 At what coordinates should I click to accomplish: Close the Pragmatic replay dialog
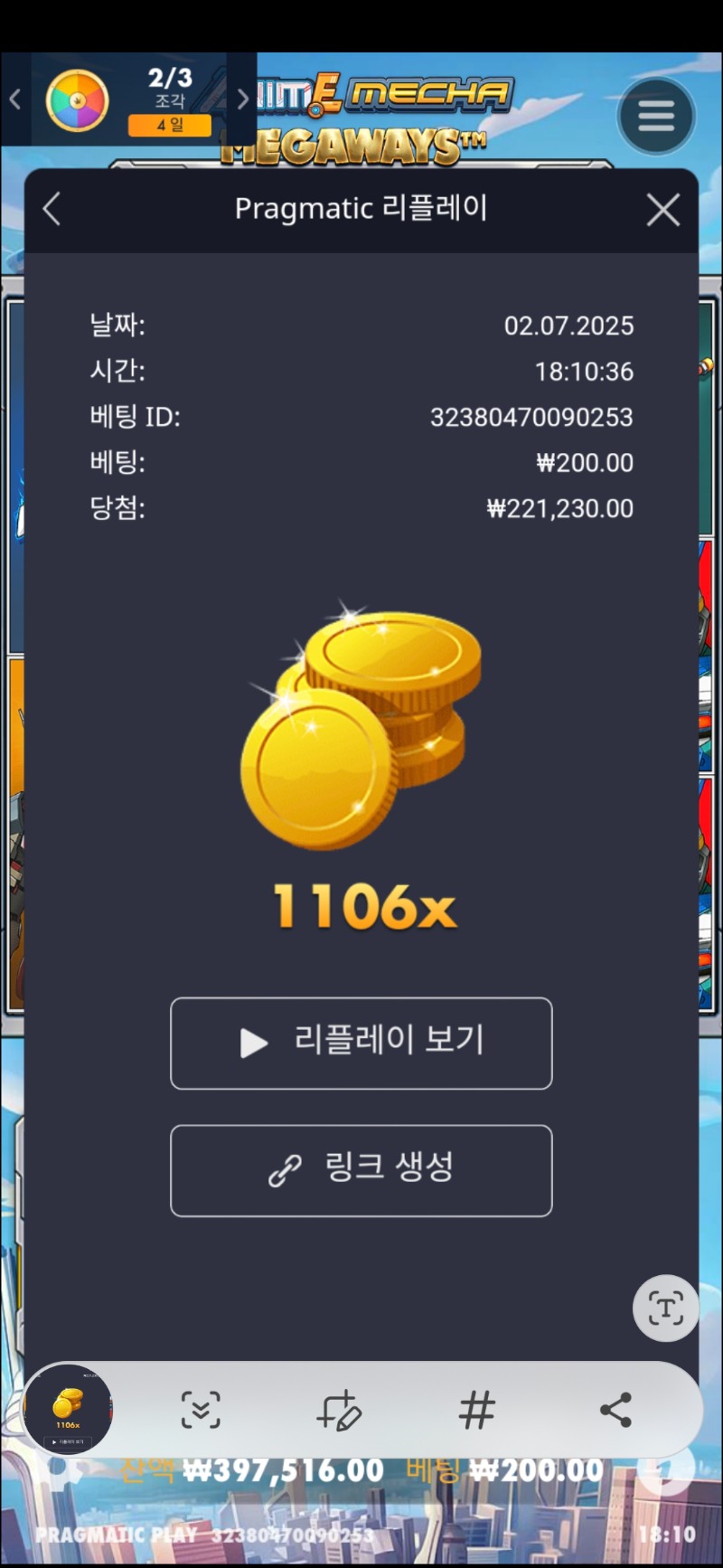tap(663, 210)
